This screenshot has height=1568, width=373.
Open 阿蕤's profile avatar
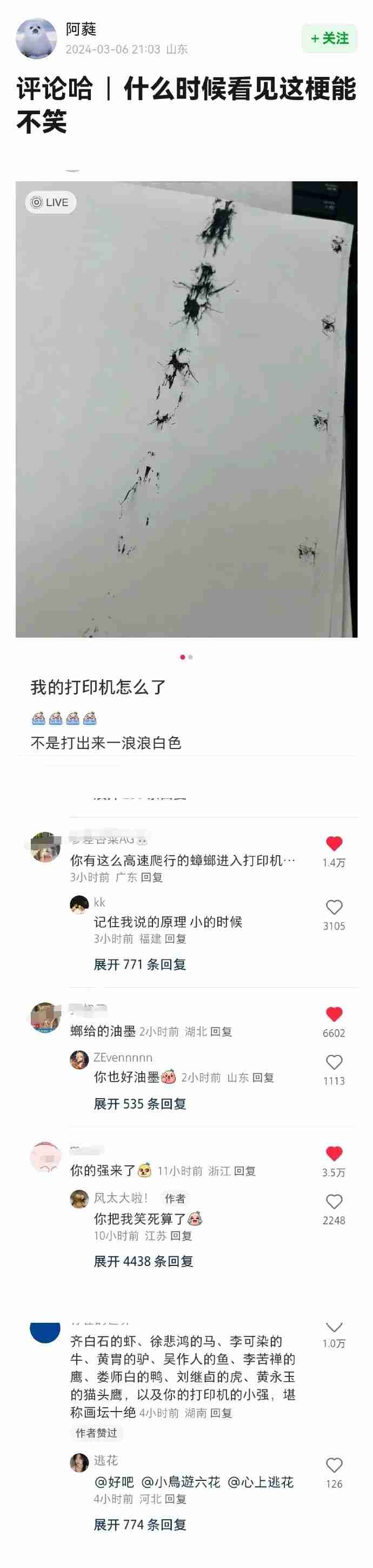click(36, 38)
